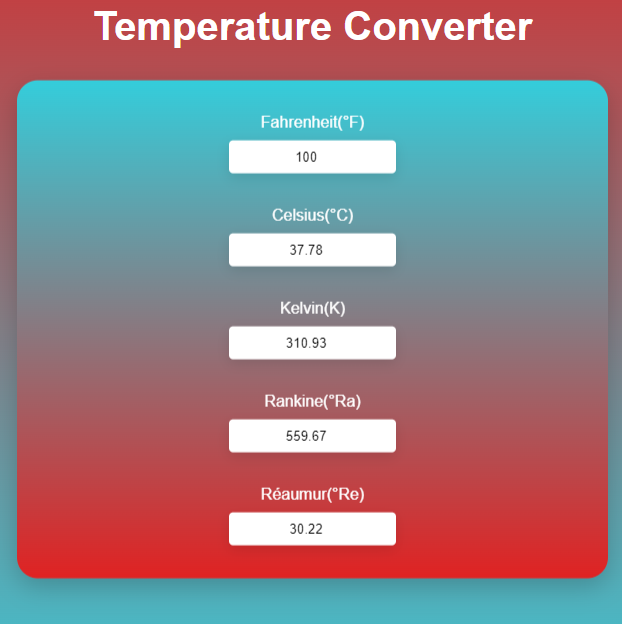This screenshot has height=624, width=622.
Task: Tap the Fahrenheit input field
Action: [x=312, y=157]
